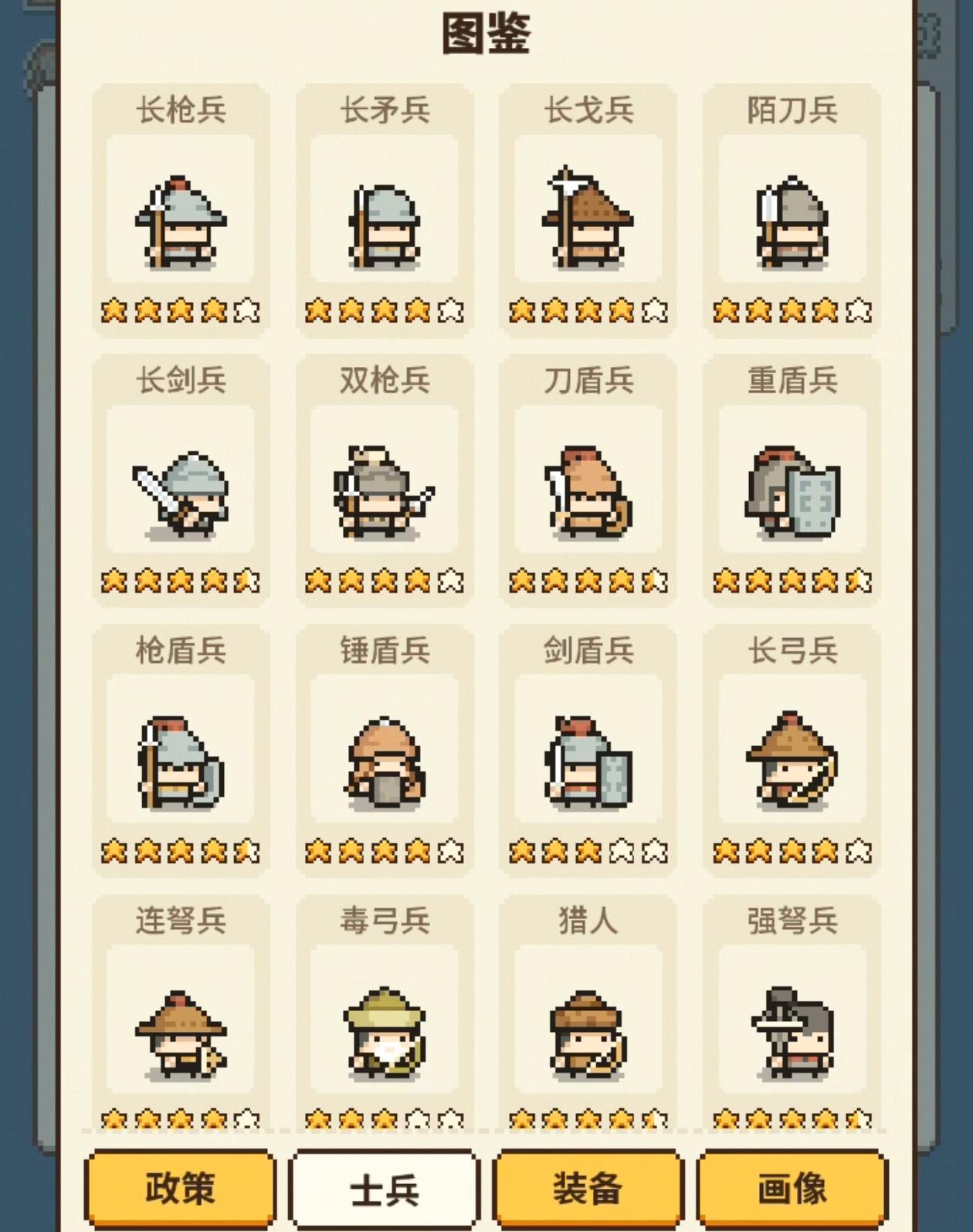View the 长弓兵 archer card

point(792,752)
